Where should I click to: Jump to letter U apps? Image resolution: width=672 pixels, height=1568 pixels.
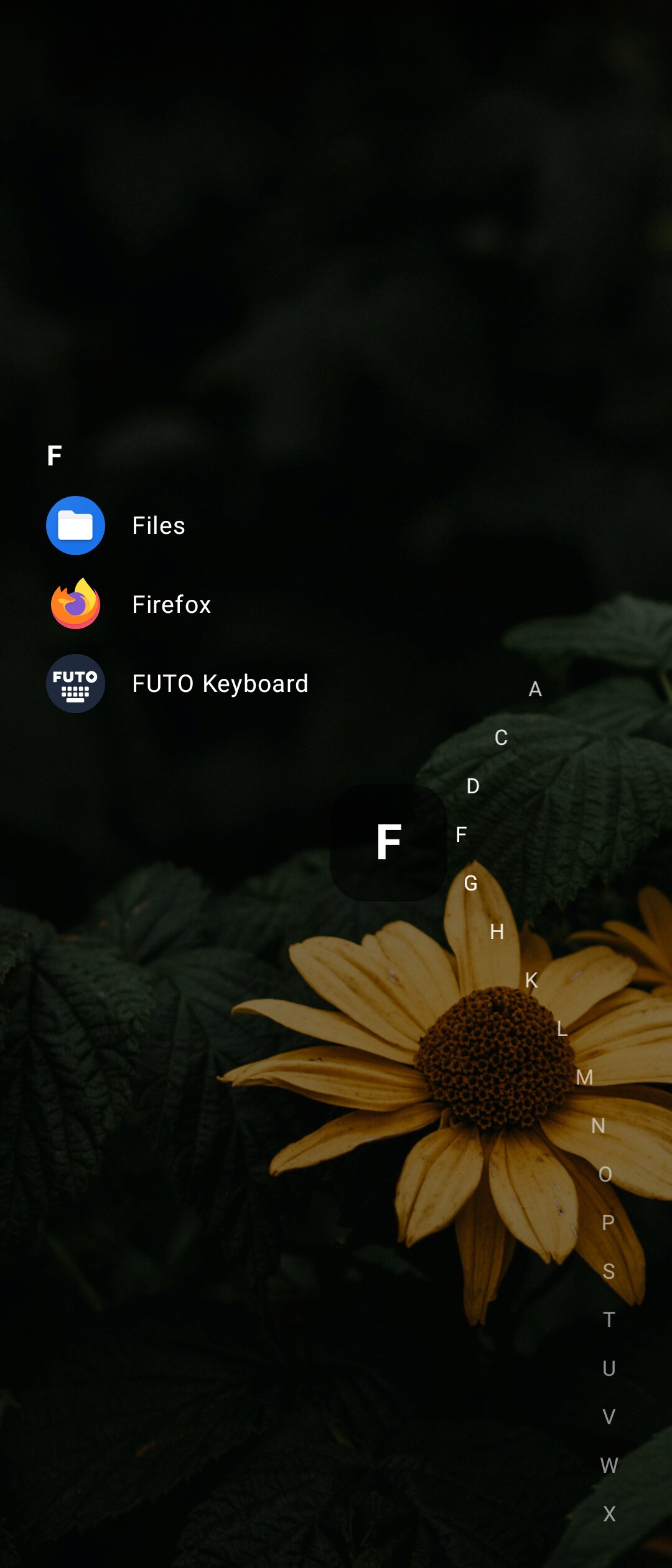609,1368
